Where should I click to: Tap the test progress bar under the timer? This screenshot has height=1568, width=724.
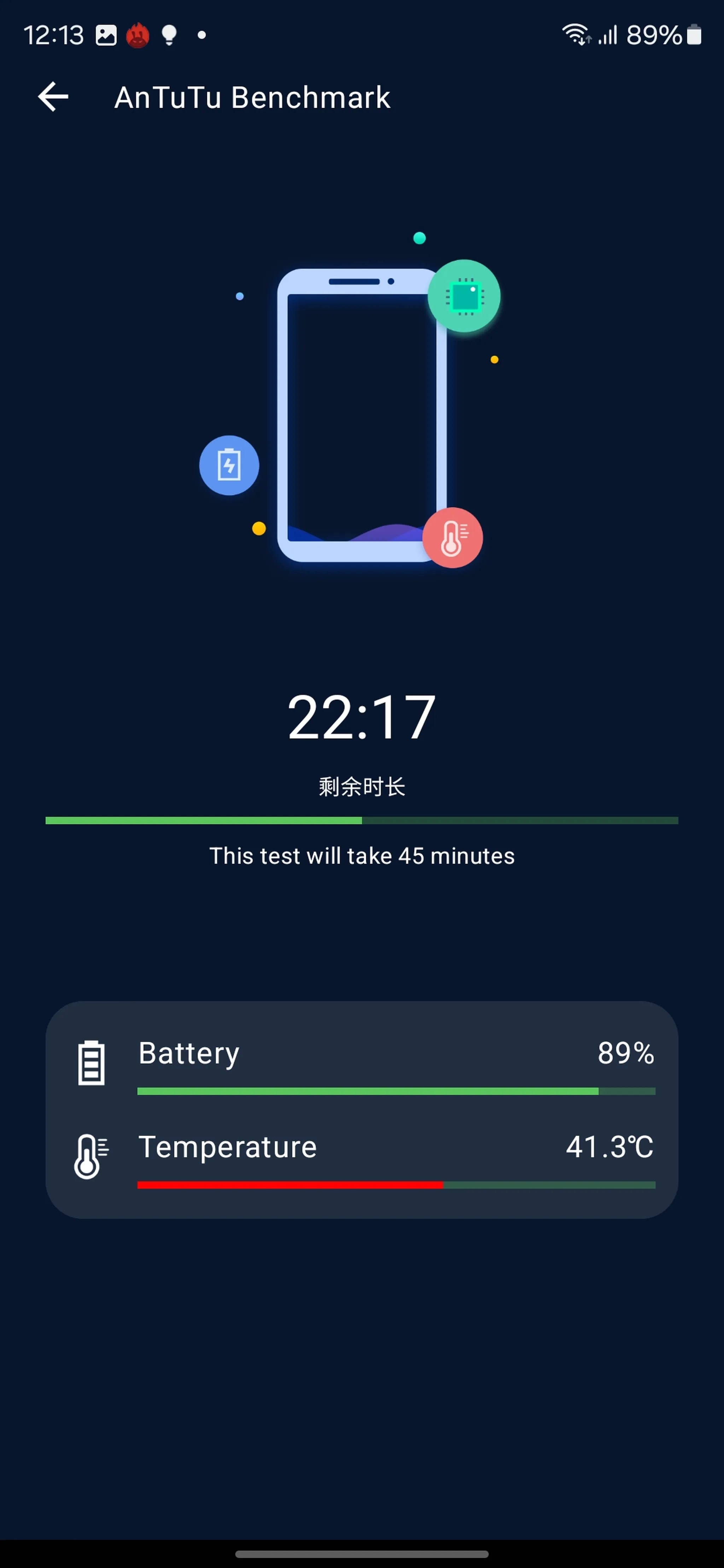[362, 821]
